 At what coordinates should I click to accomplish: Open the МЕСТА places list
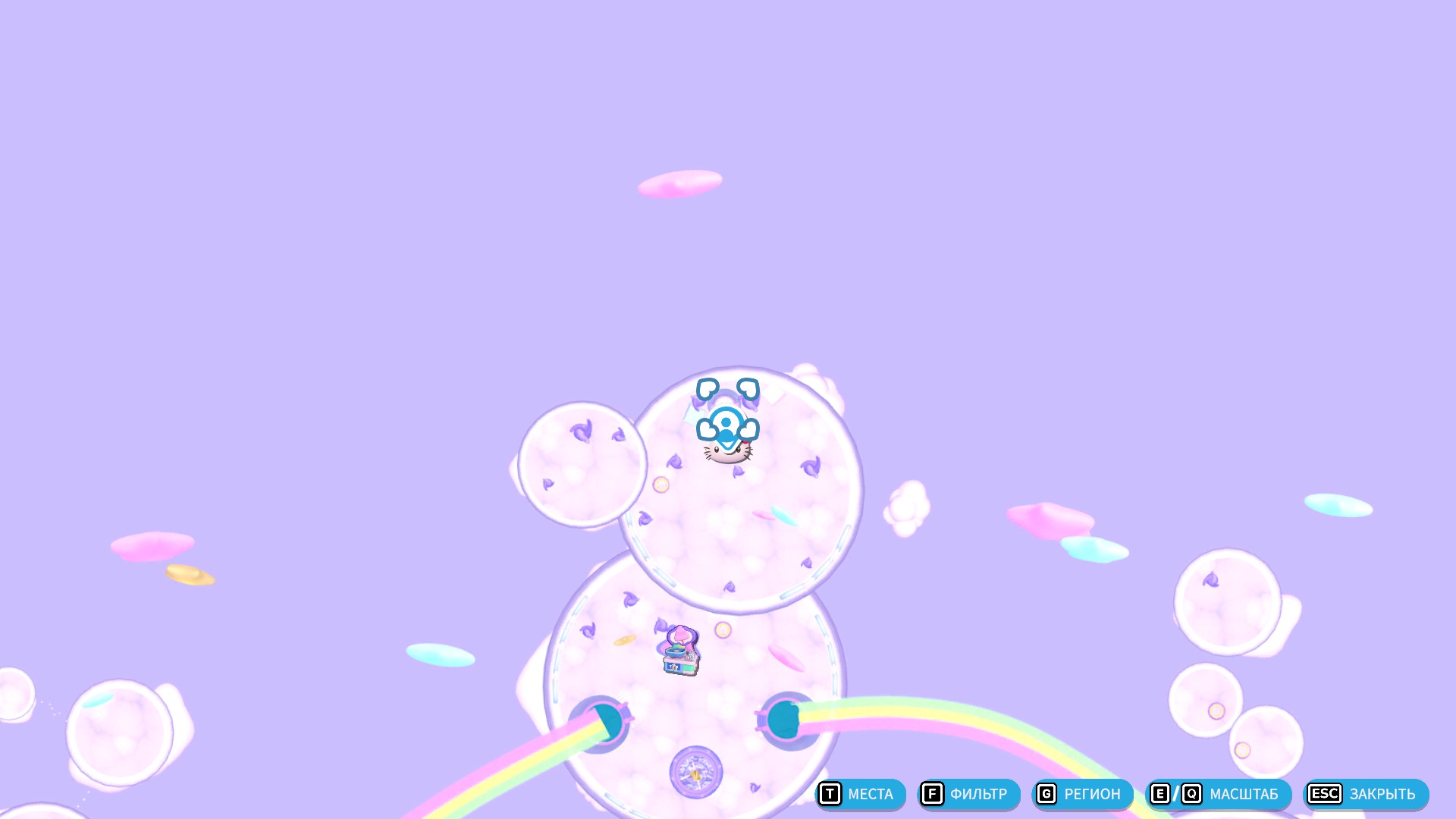[860, 794]
